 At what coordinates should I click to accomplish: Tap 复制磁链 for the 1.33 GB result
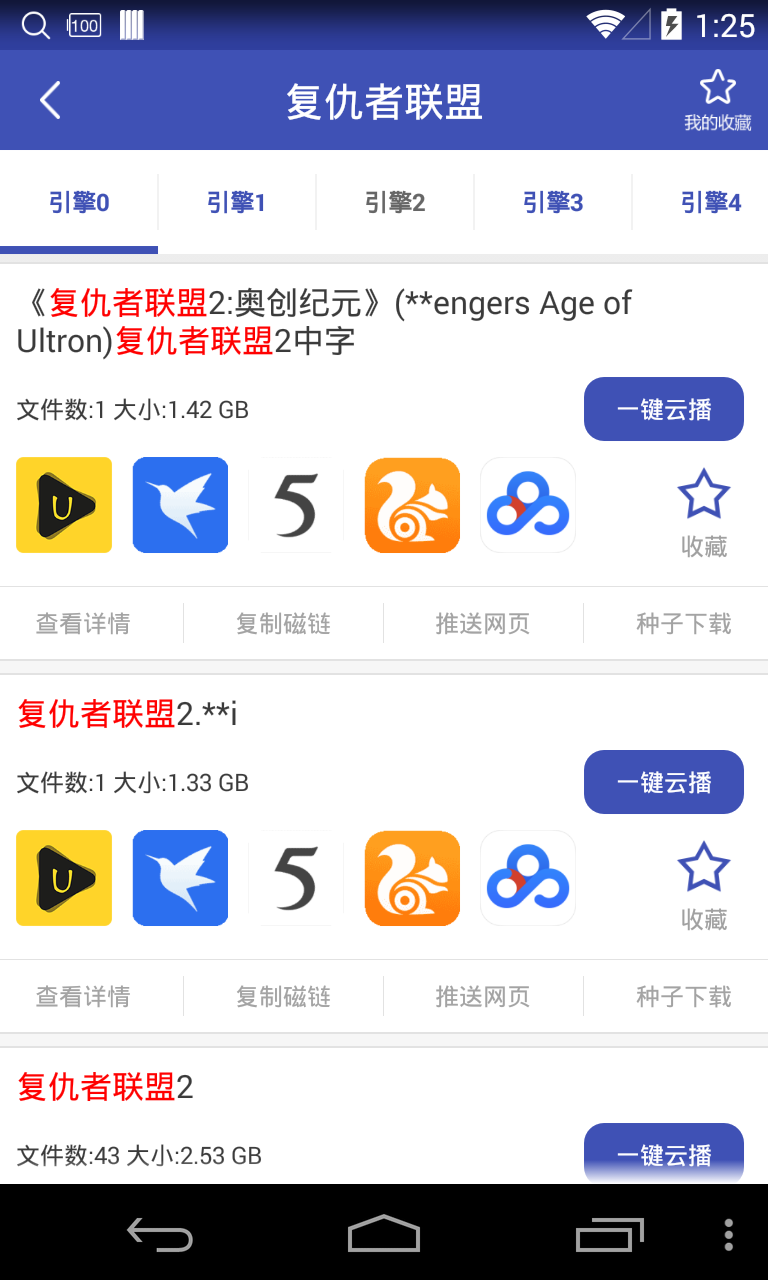pos(283,997)
